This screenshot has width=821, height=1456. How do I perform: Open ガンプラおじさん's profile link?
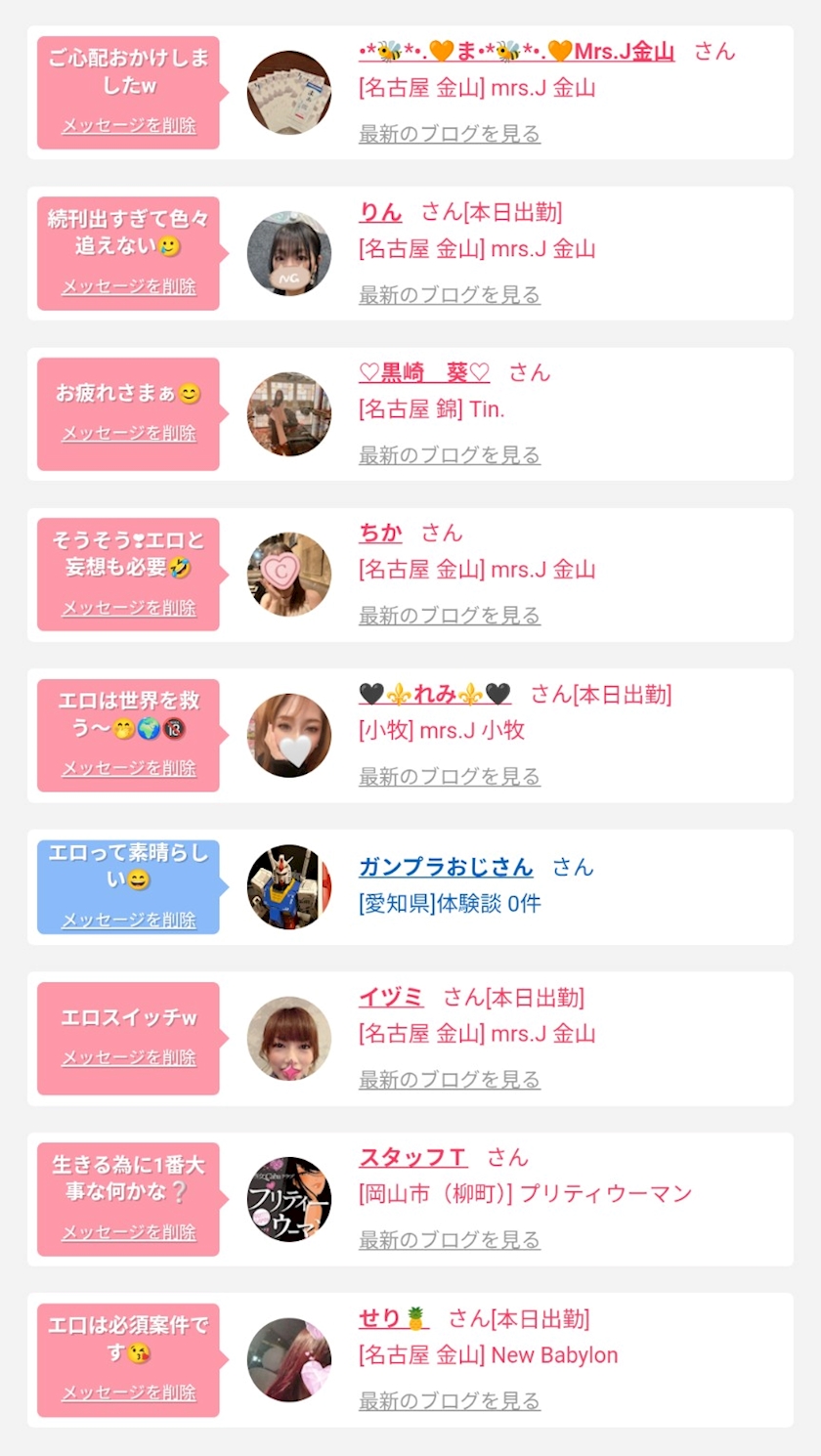click(x=446, y=867)
